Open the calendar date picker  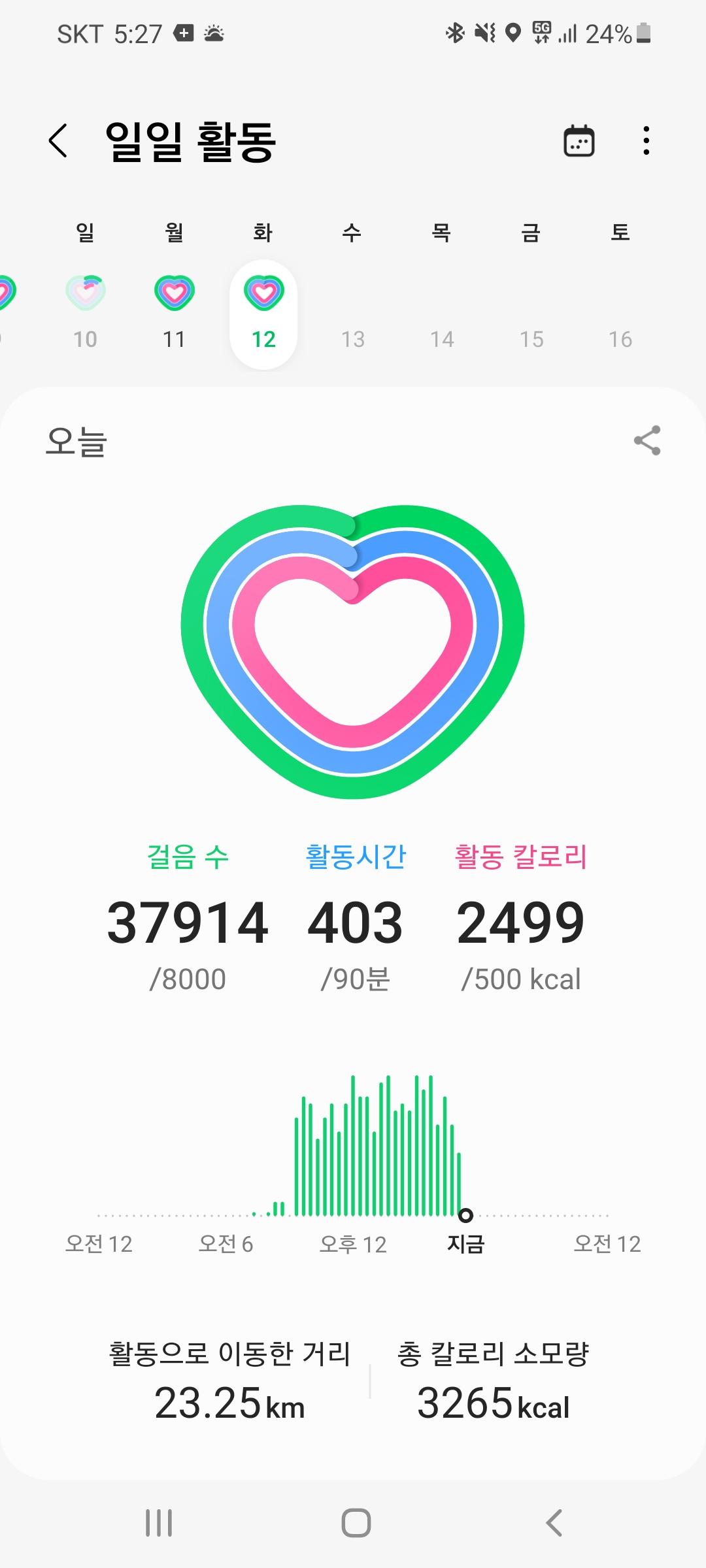tap(579, 140)
